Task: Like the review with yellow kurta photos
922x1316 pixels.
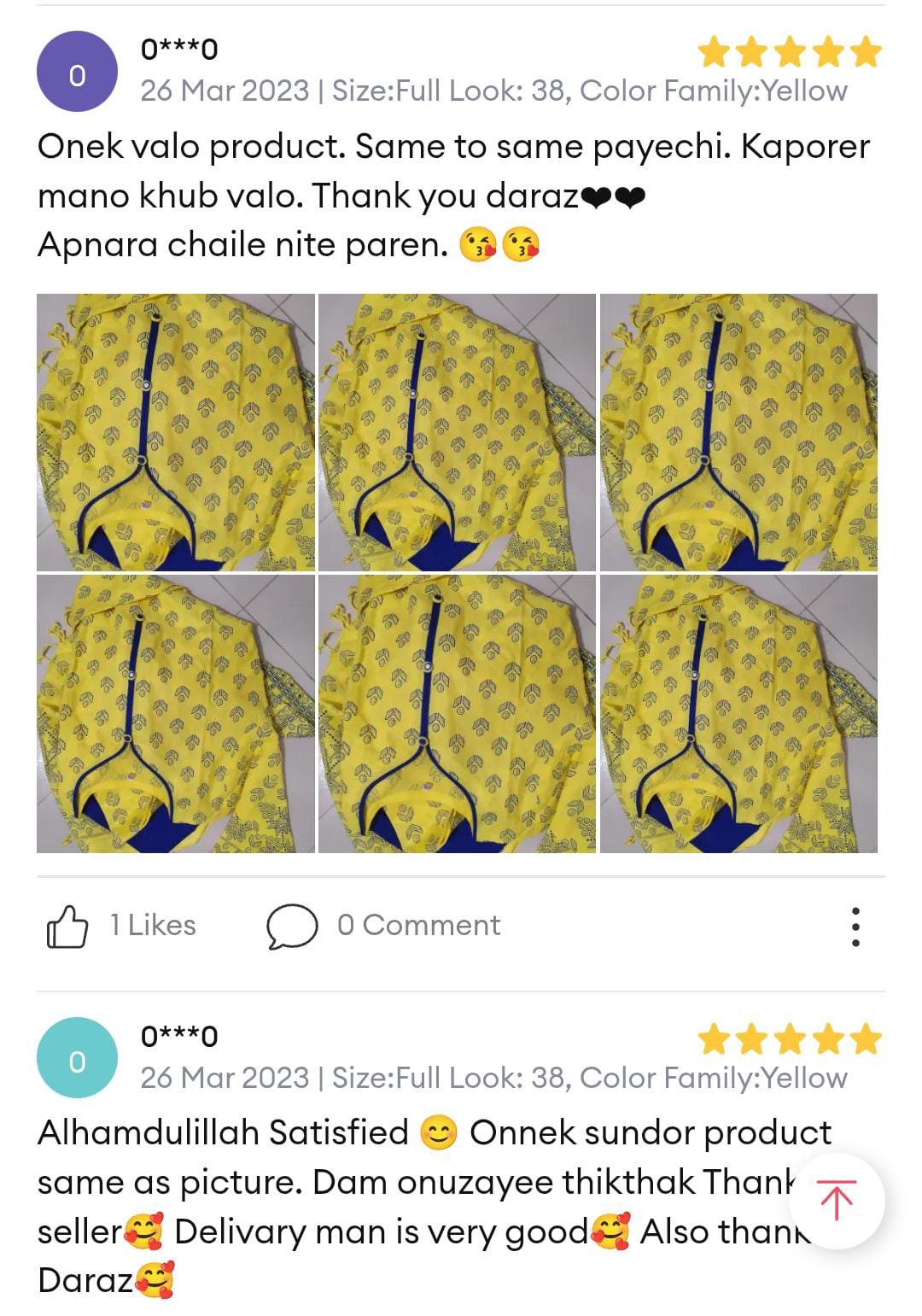Action: 67,927
